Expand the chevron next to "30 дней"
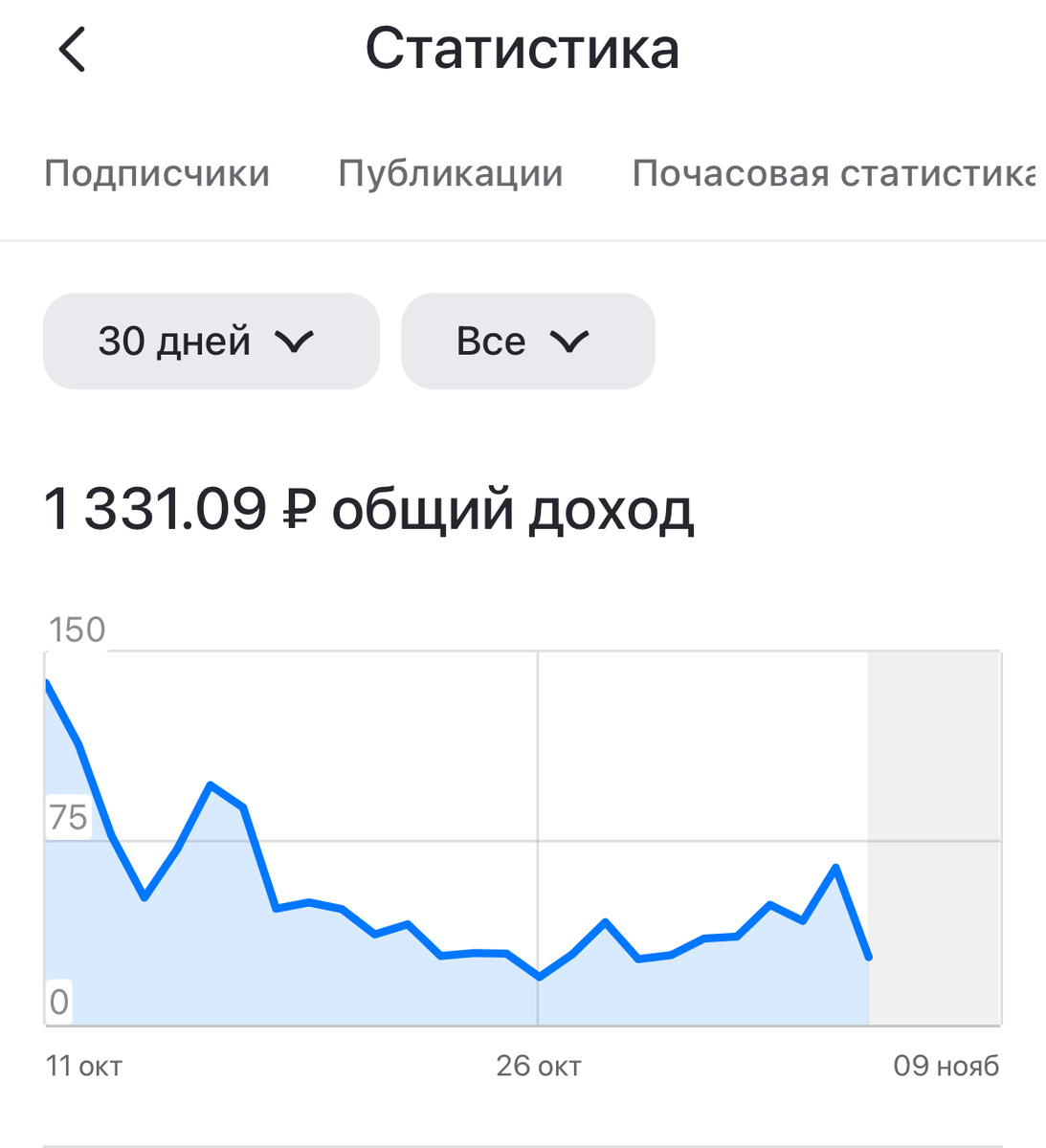 pyautogui.click(x=295, y=342)
